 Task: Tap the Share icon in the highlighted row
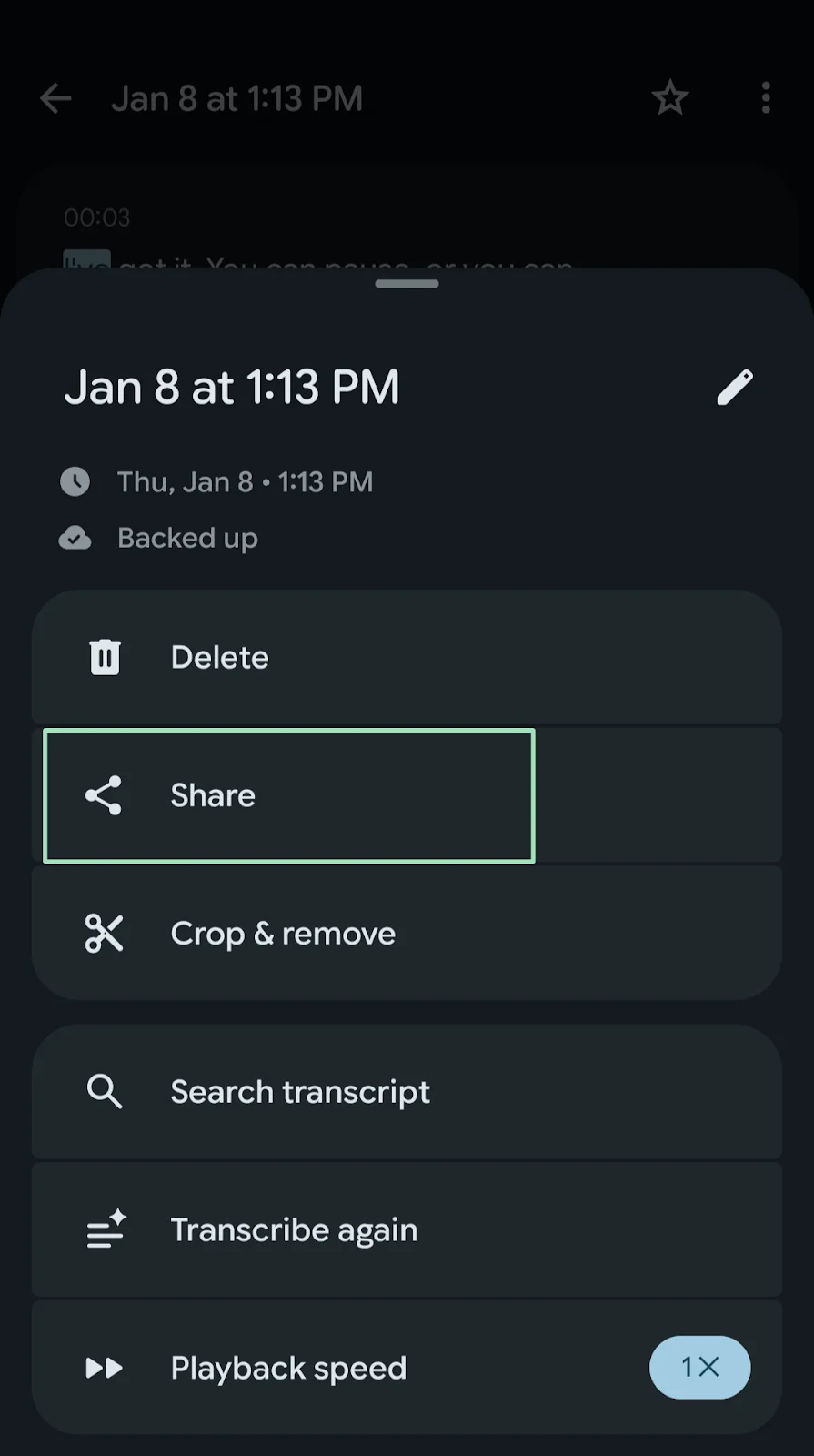[105, 794]
